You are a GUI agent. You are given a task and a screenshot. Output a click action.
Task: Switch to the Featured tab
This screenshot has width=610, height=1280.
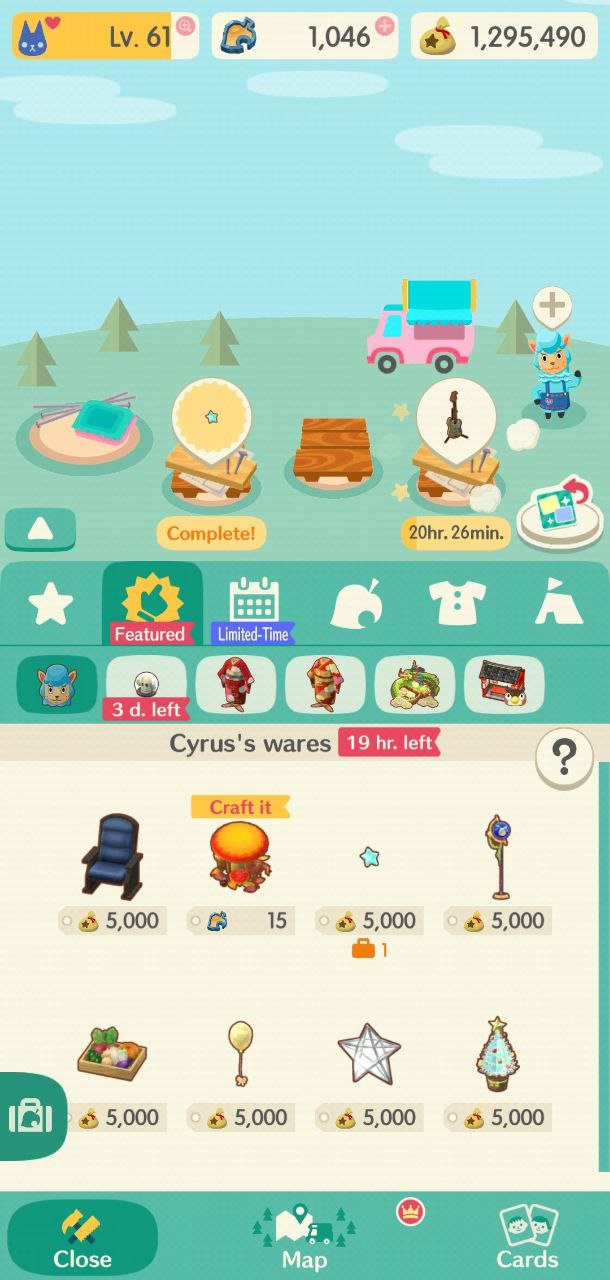(x=152, y=606)
